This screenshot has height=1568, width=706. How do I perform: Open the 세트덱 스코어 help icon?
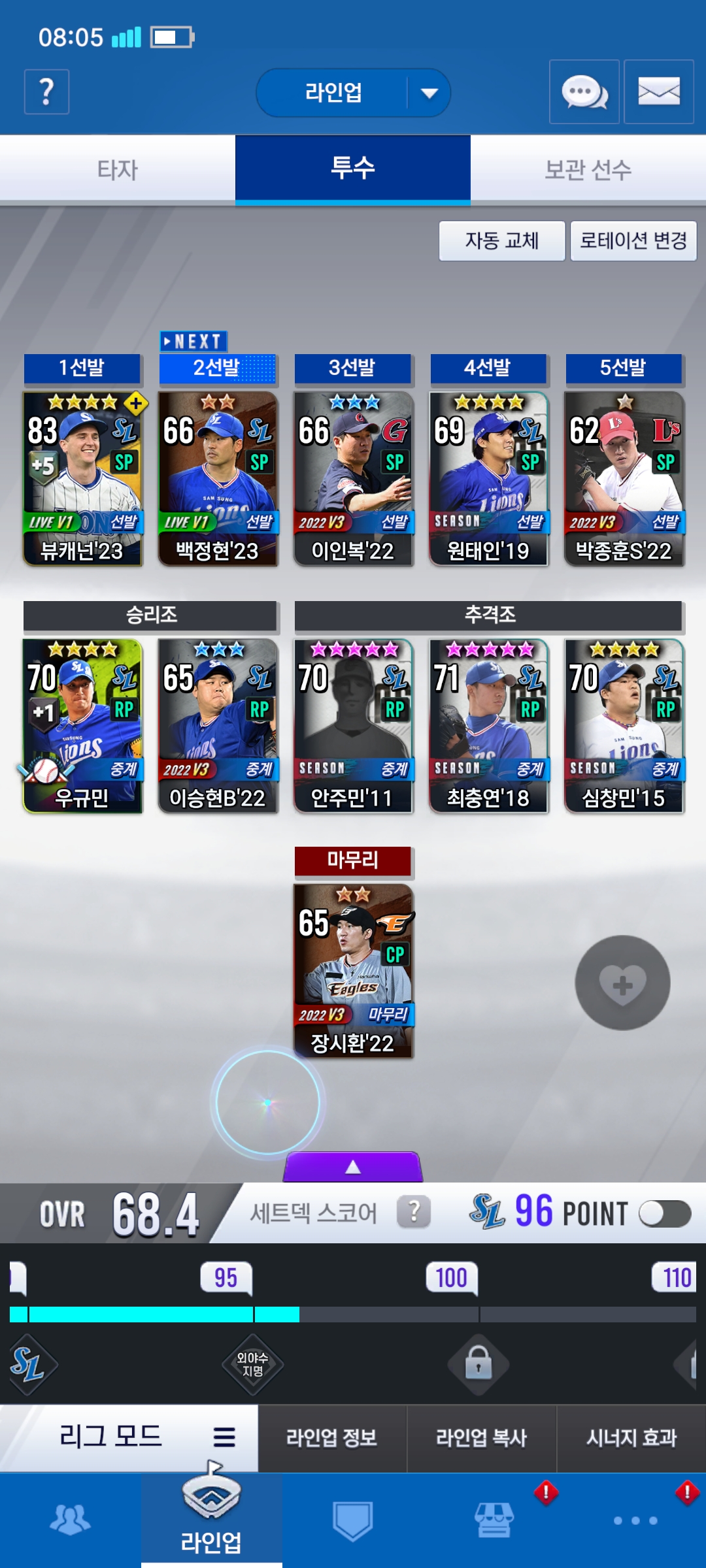pyautogui.click(x=414, y=1213)
